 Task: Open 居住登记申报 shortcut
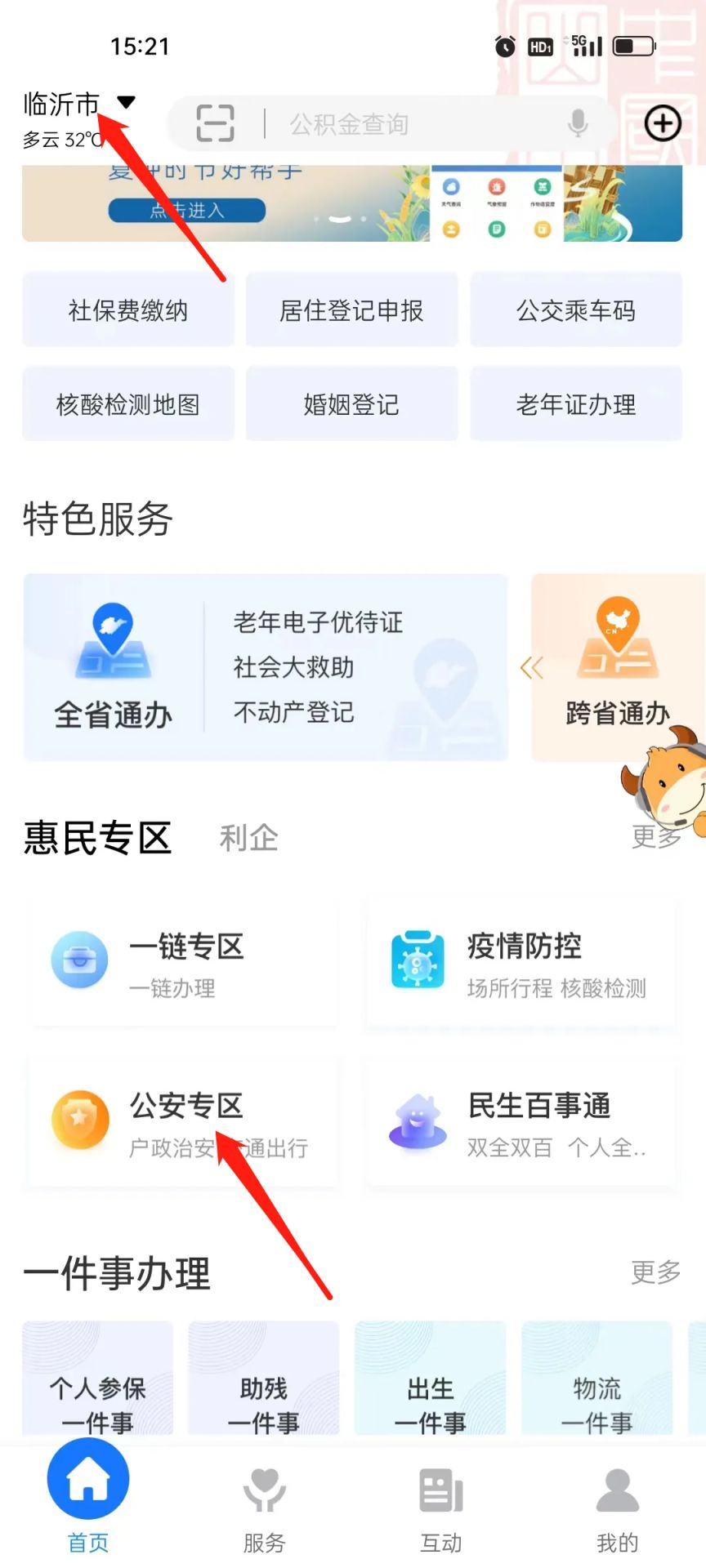pyautogui.click(x=351, y=310)
